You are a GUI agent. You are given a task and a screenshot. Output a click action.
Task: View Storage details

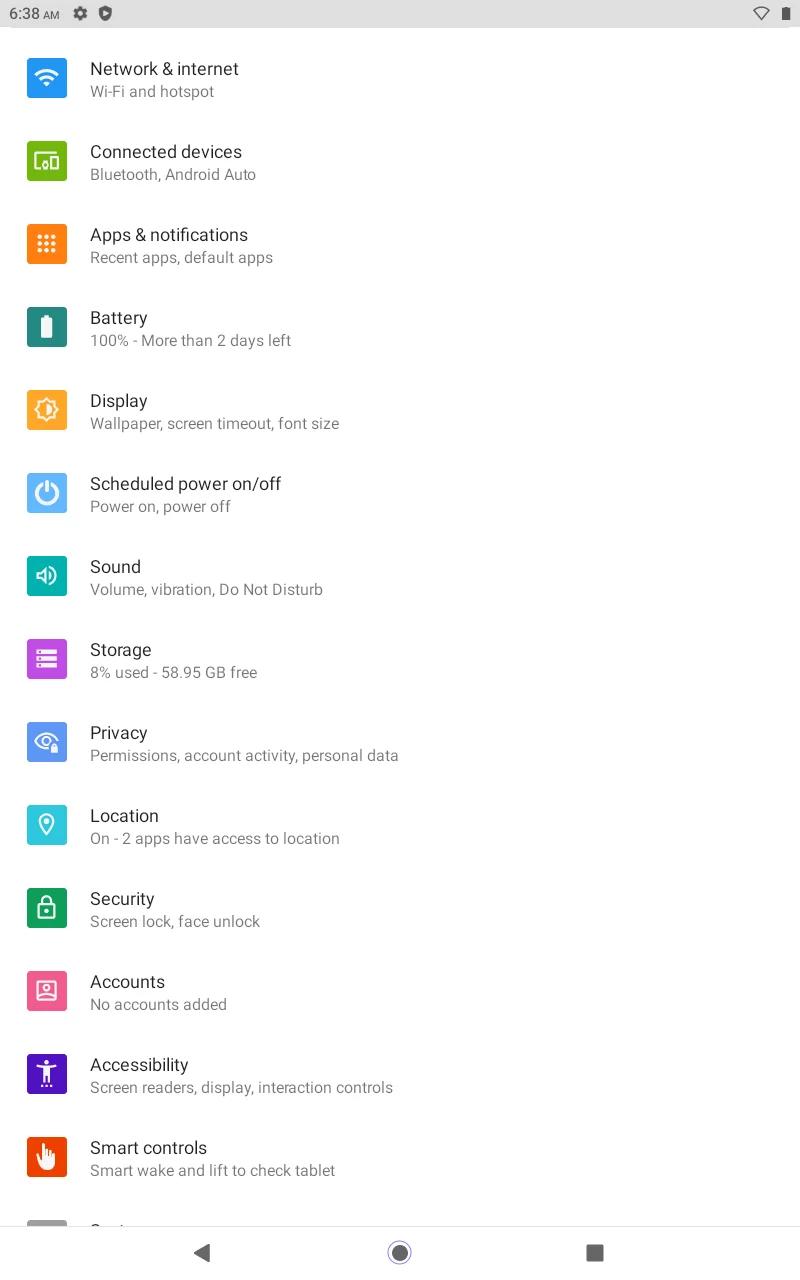tap(400, 660)
